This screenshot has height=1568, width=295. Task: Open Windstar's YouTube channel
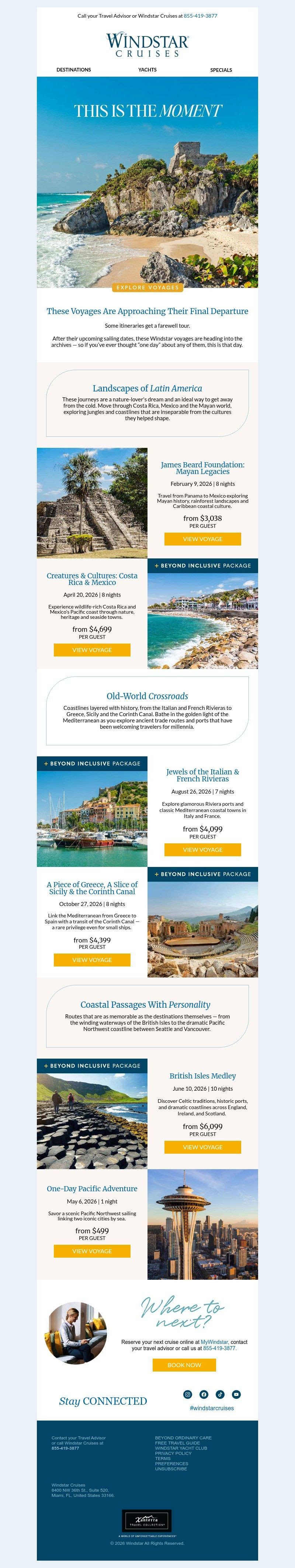[236, 1394]
